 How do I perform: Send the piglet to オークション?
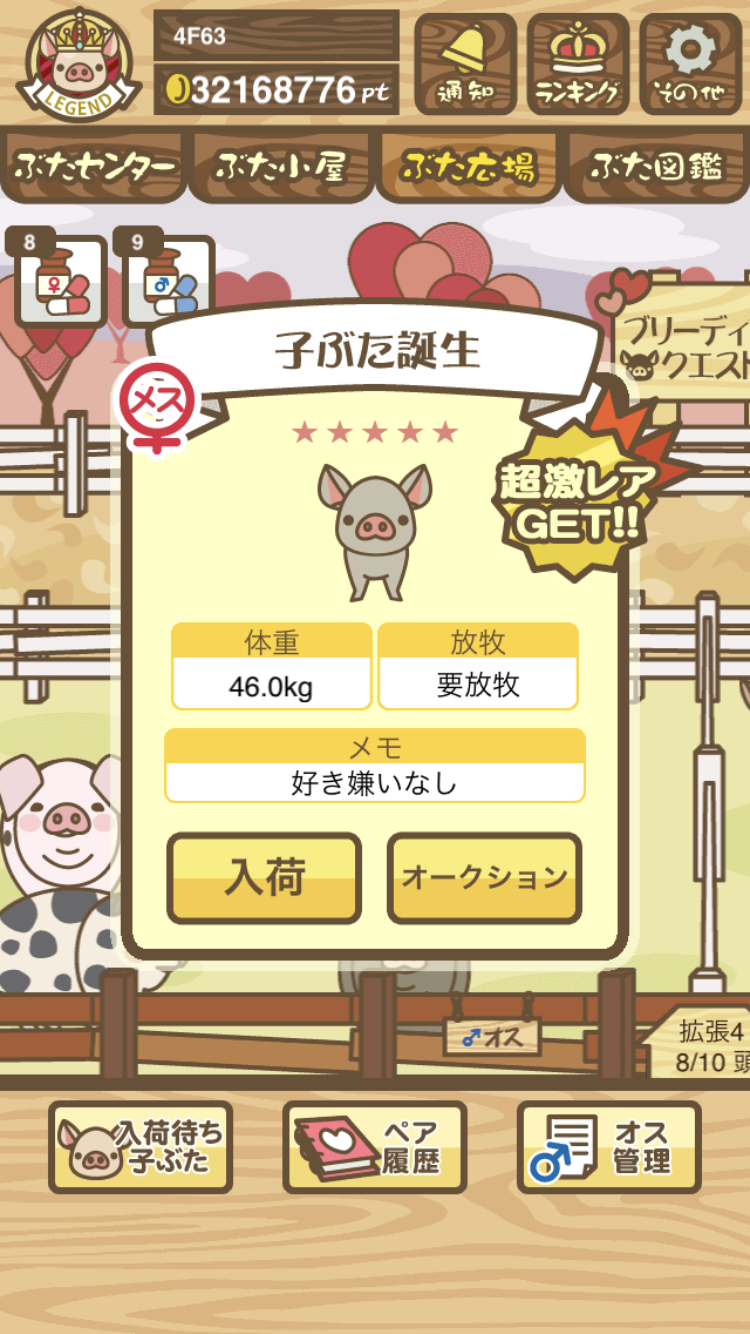coord(484,878)
